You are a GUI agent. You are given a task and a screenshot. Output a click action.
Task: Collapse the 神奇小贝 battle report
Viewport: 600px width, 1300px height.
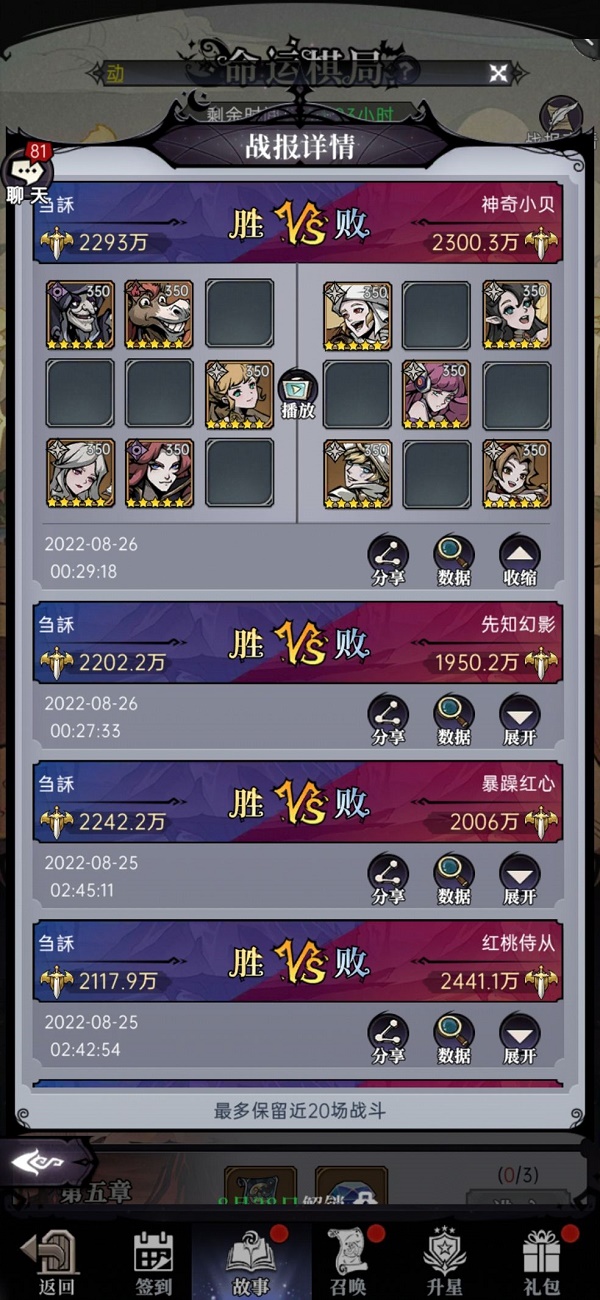(519, 561)
